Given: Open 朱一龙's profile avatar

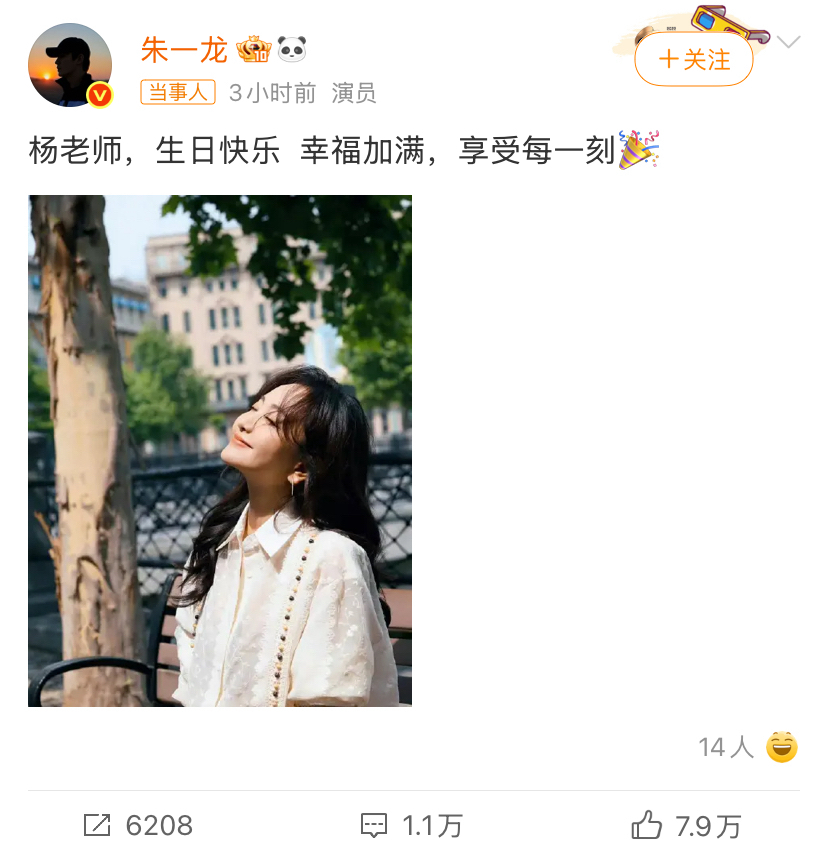Looking at the screenshot, I should coord(69,65).
